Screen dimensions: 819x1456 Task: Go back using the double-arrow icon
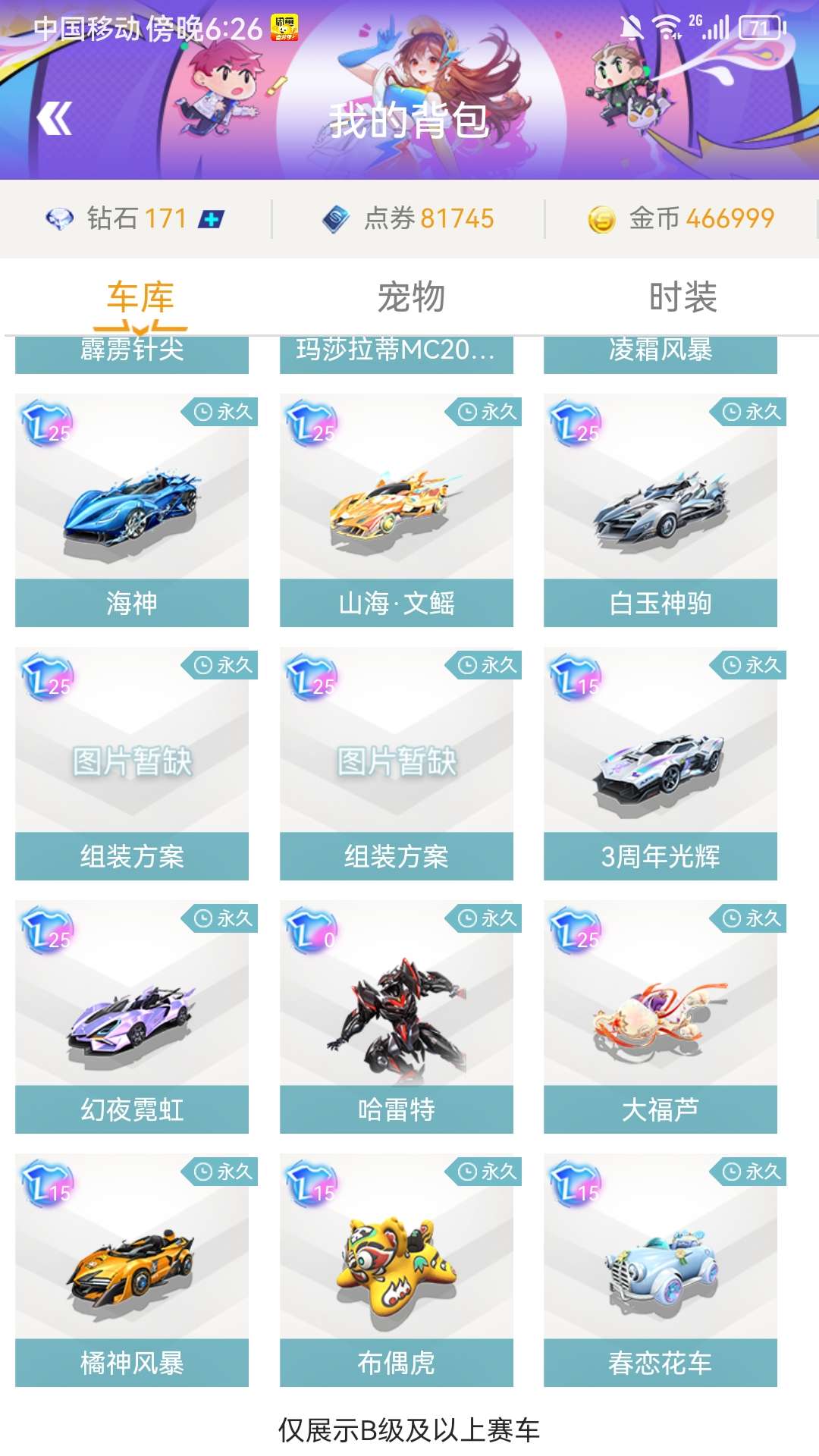tap(55, 118)
